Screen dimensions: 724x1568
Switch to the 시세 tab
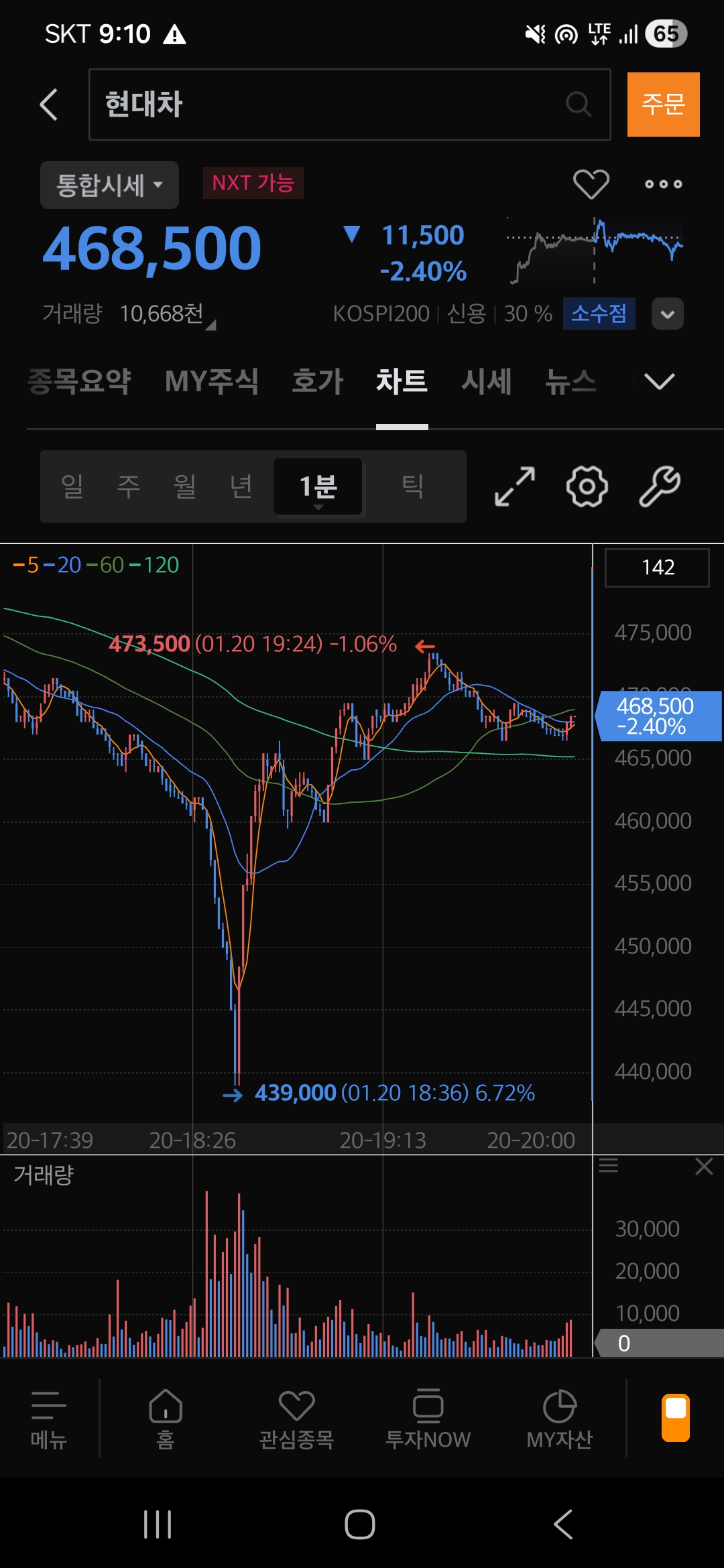[x=487, y=381]
